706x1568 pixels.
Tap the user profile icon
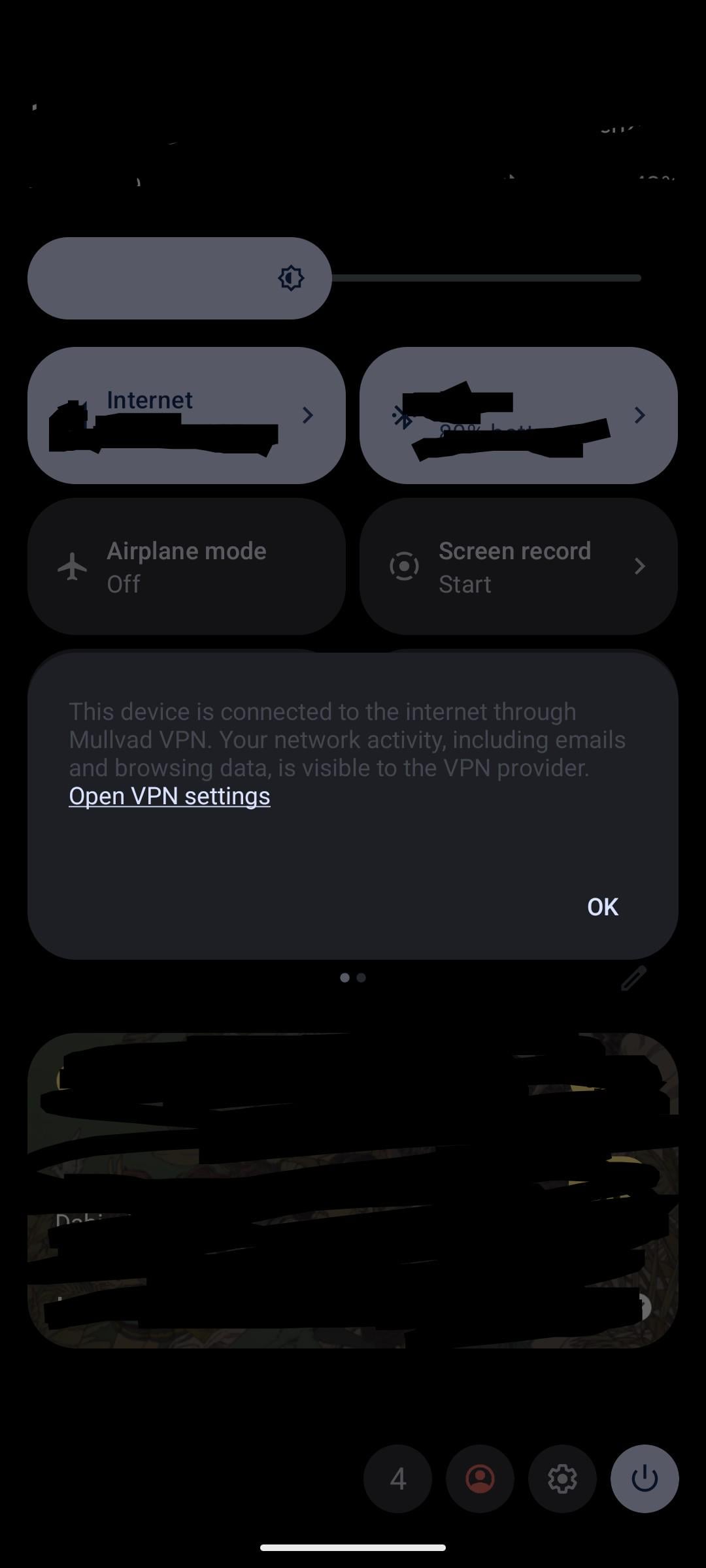pos(480,1479)
